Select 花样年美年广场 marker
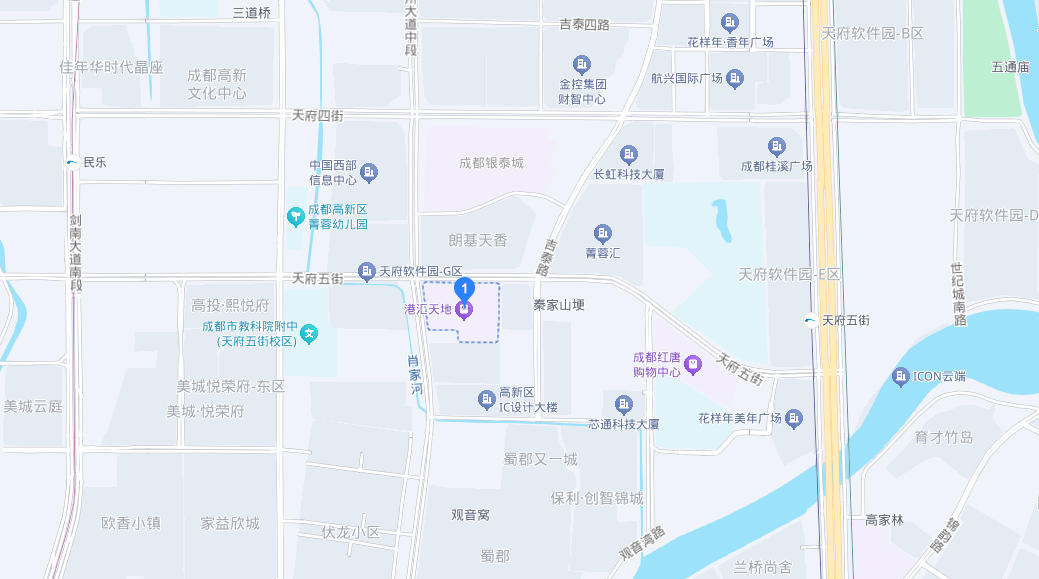 click(x=794, y=418)
